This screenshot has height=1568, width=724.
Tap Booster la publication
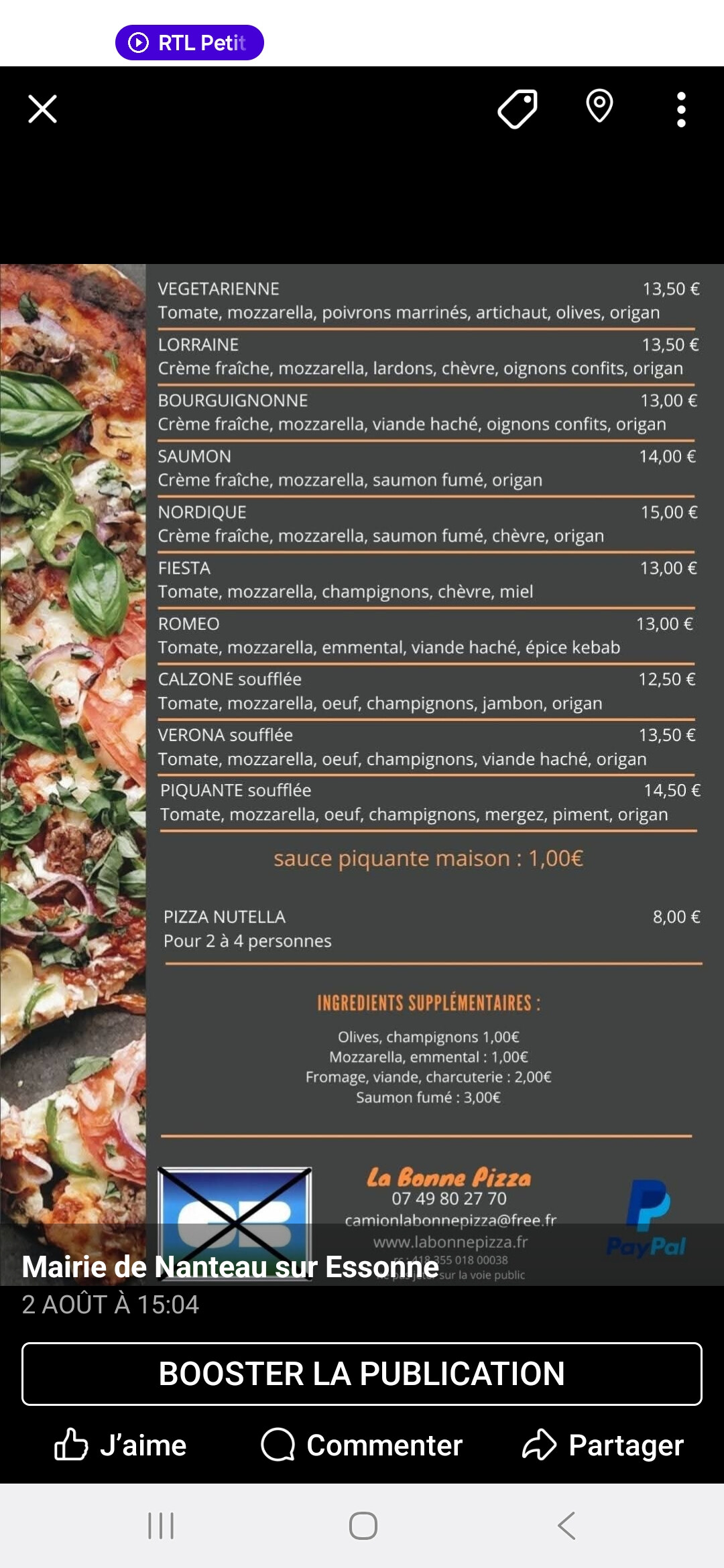pyautogui.click(x=362, y=1374)
